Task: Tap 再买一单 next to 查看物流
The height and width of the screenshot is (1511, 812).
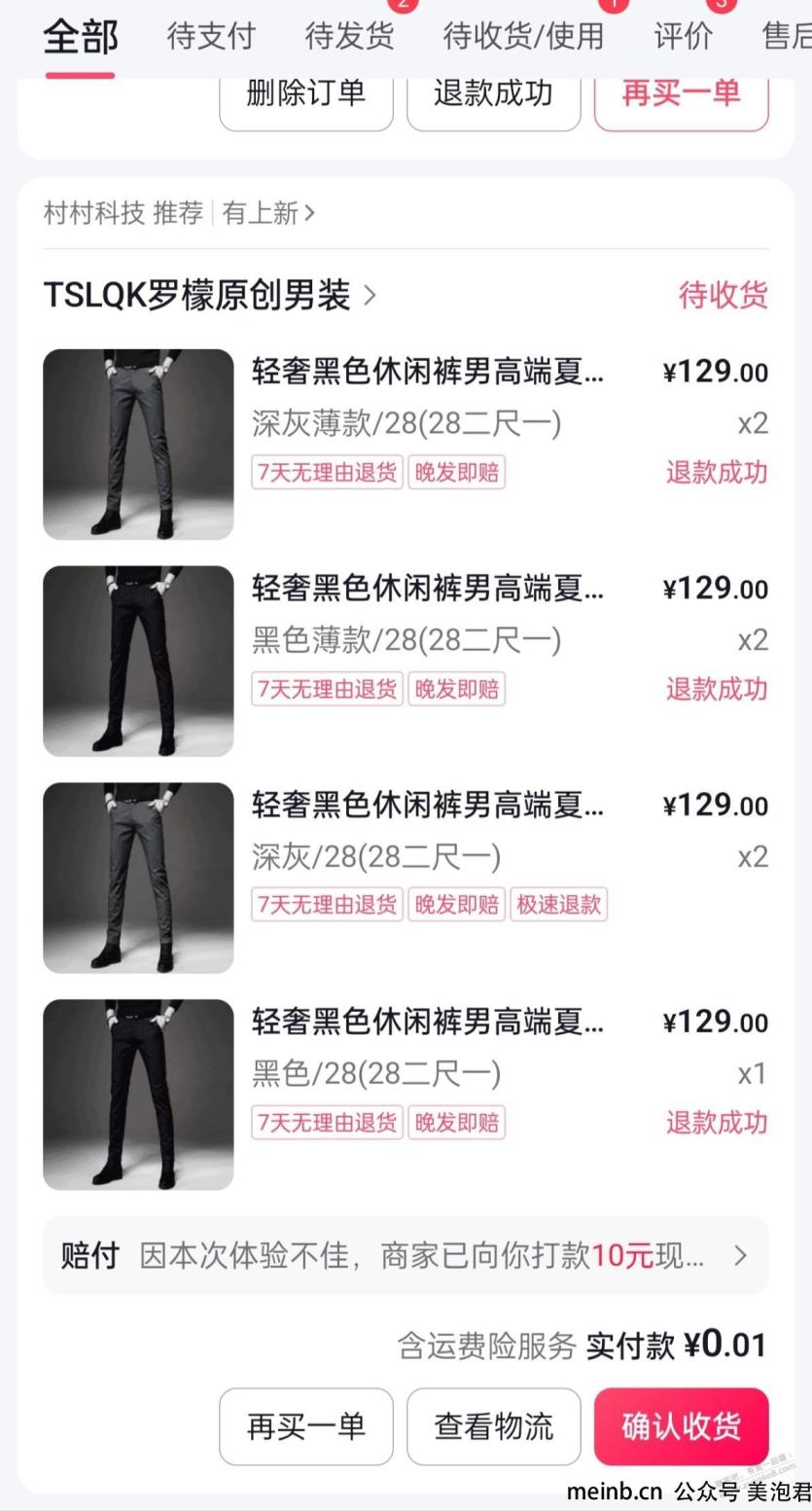Action: [305, 1426]
